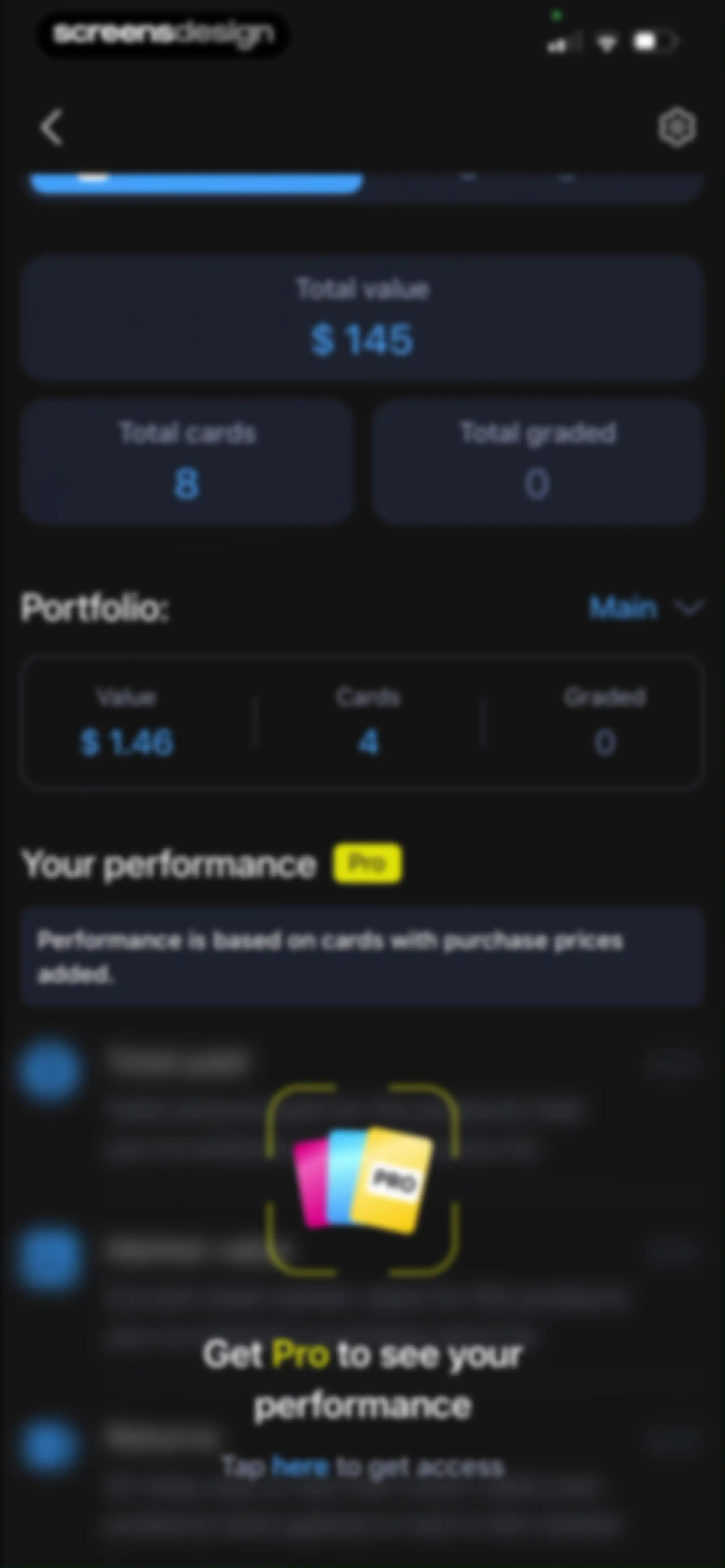This screenshot has height=1568, width=725.
Task: Tap the 'here' link to get access
Action: (x=300, y=1466)
